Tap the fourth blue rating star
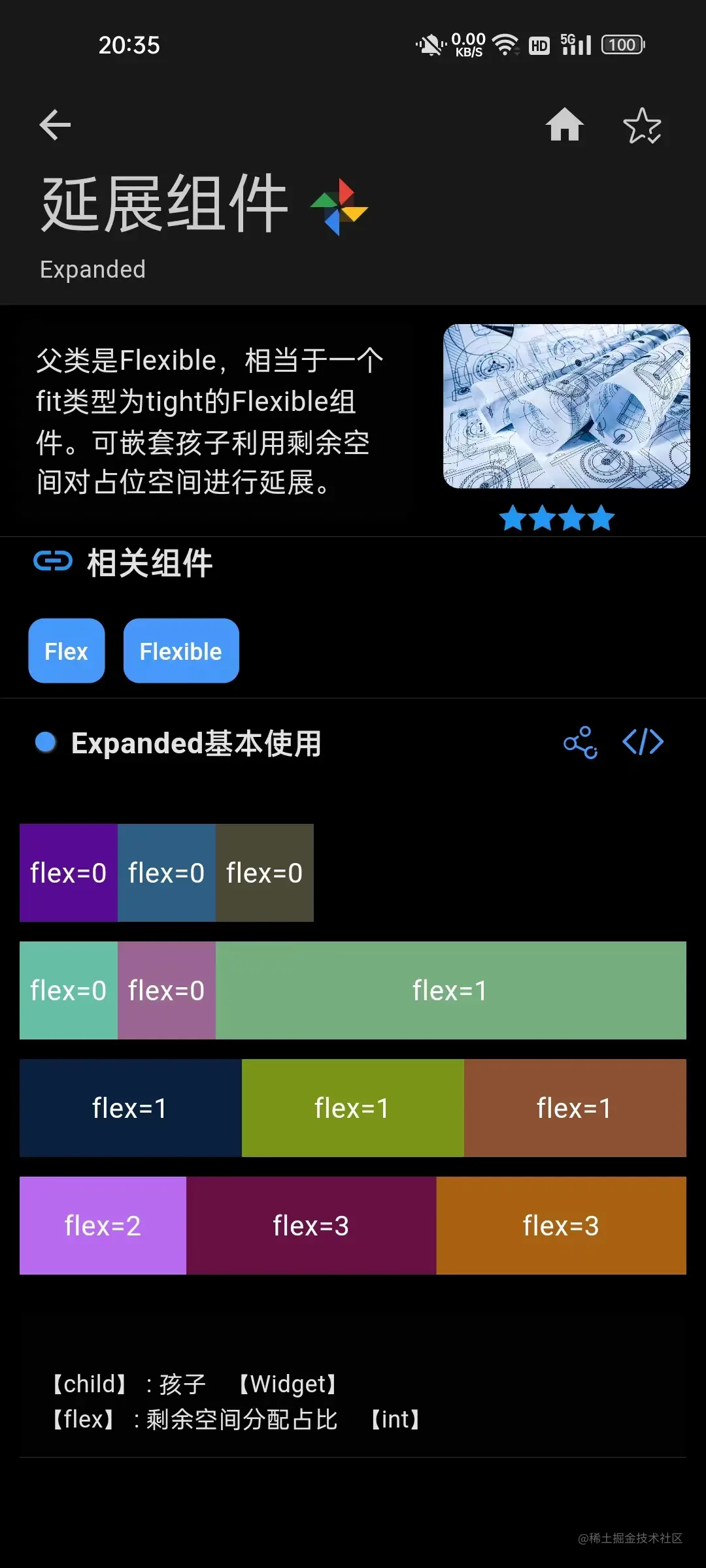The image size is (706, 1568). coord(601,517)
